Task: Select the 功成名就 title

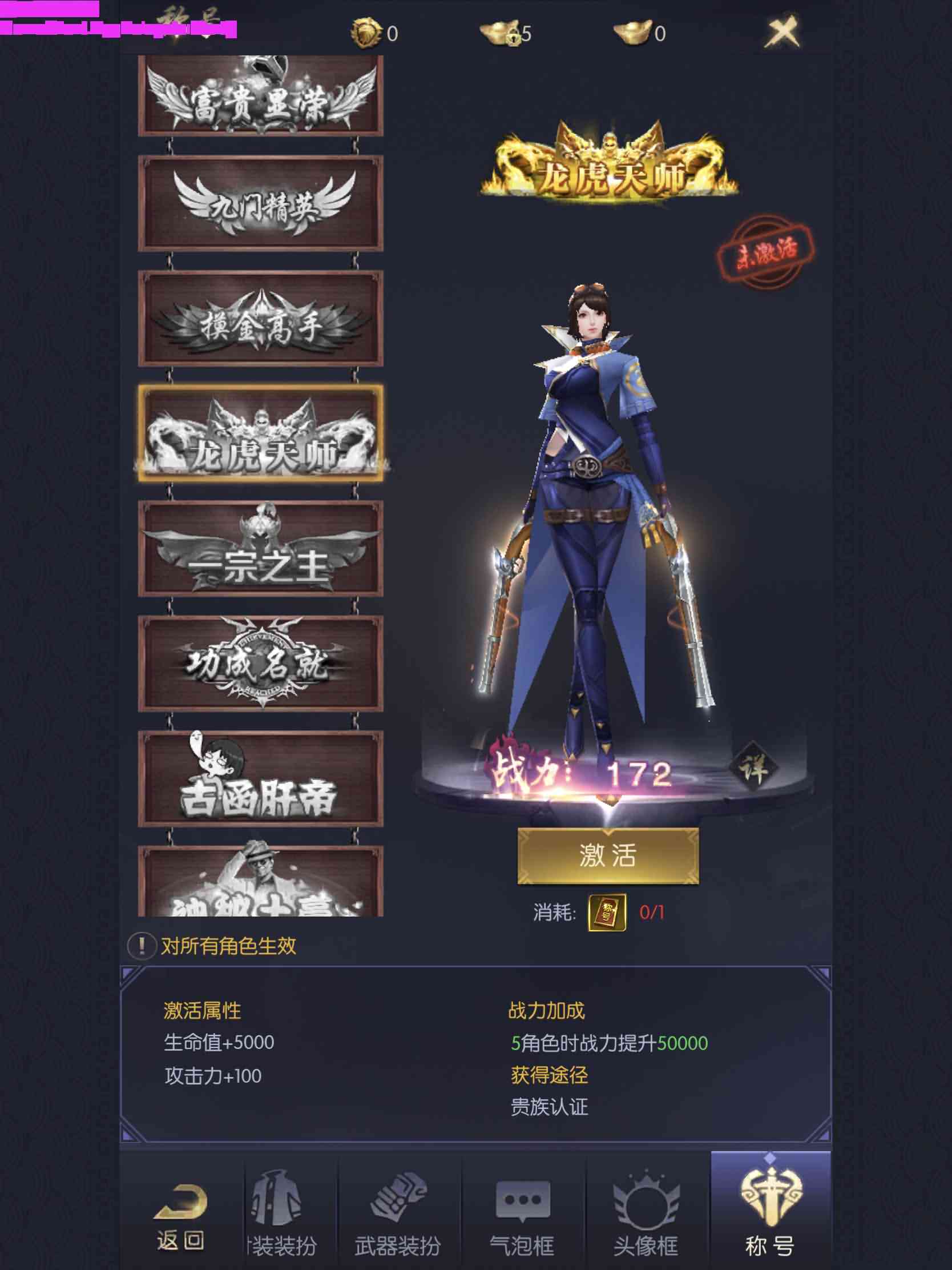Action: [260, 664]
